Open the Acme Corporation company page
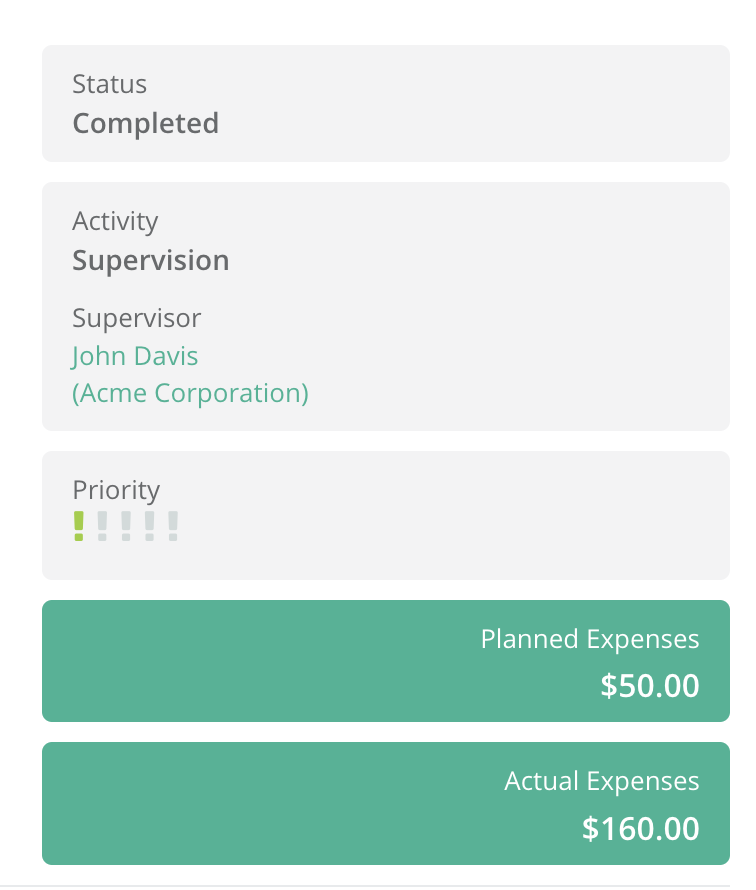The image size is (756, 890). tap(190, 393)
